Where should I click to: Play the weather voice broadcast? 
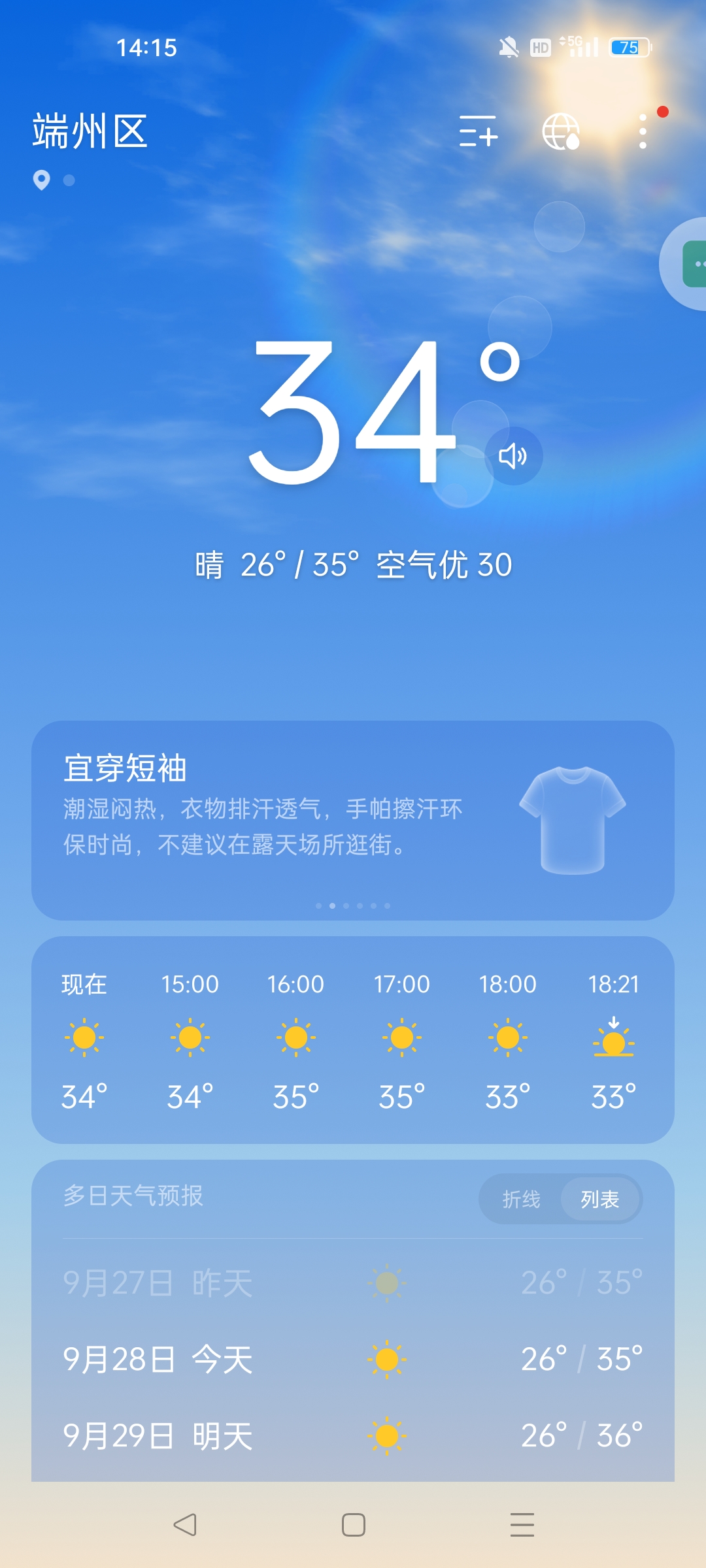point(514,455)
